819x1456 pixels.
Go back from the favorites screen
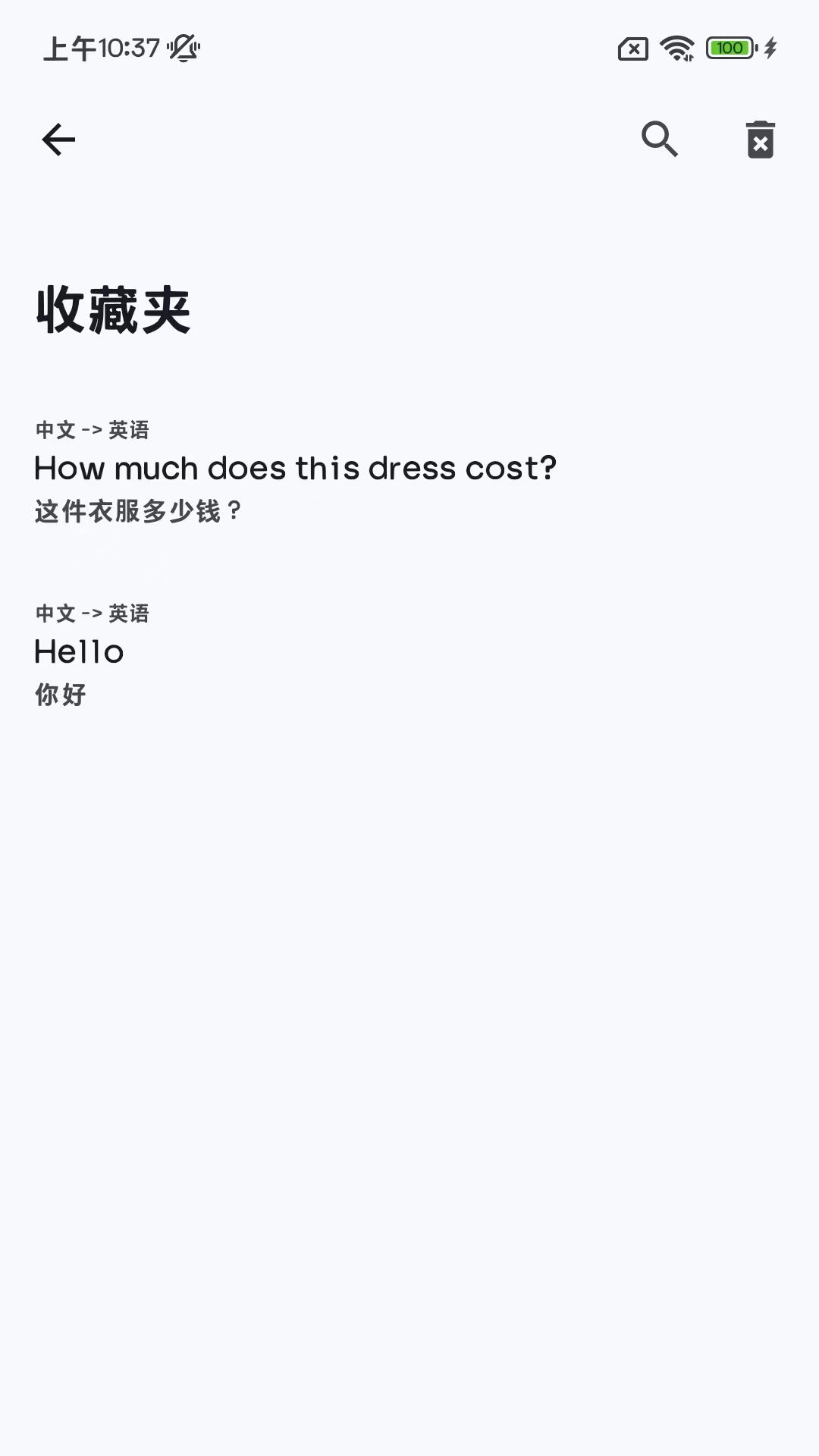[x=58, y=140]
